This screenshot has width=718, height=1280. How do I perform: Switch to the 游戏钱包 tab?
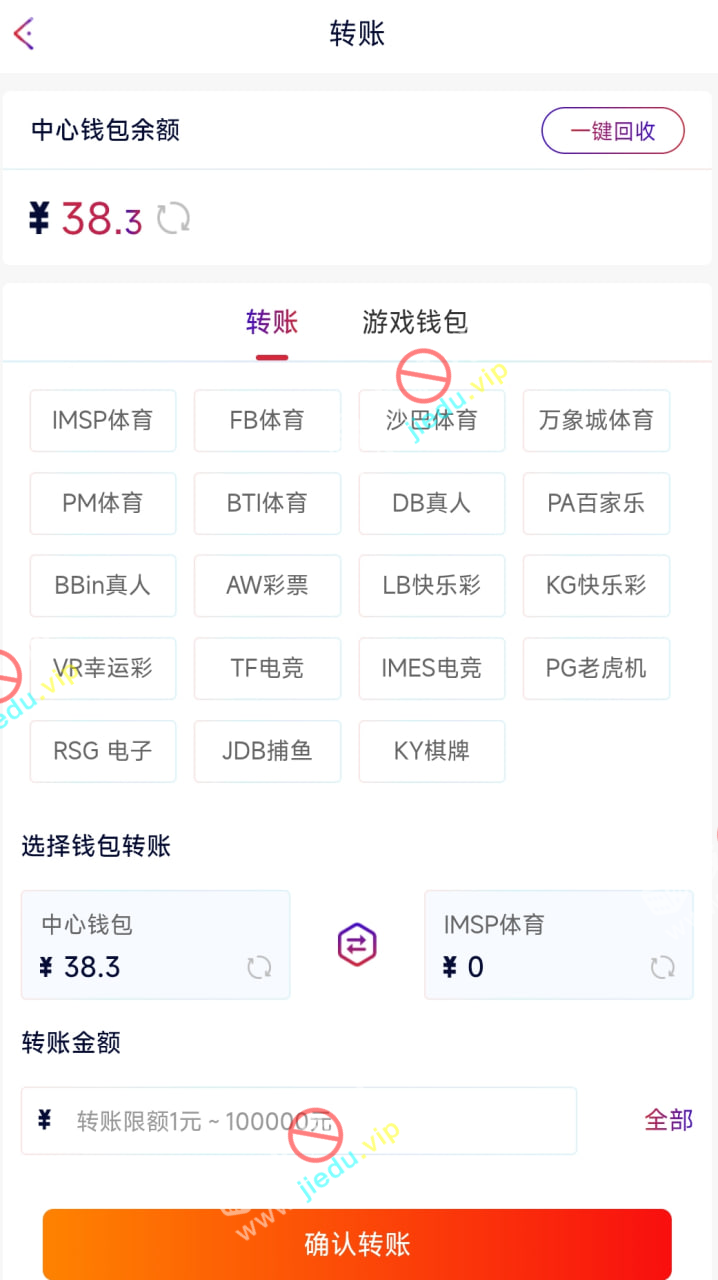[x=415, y=322]
